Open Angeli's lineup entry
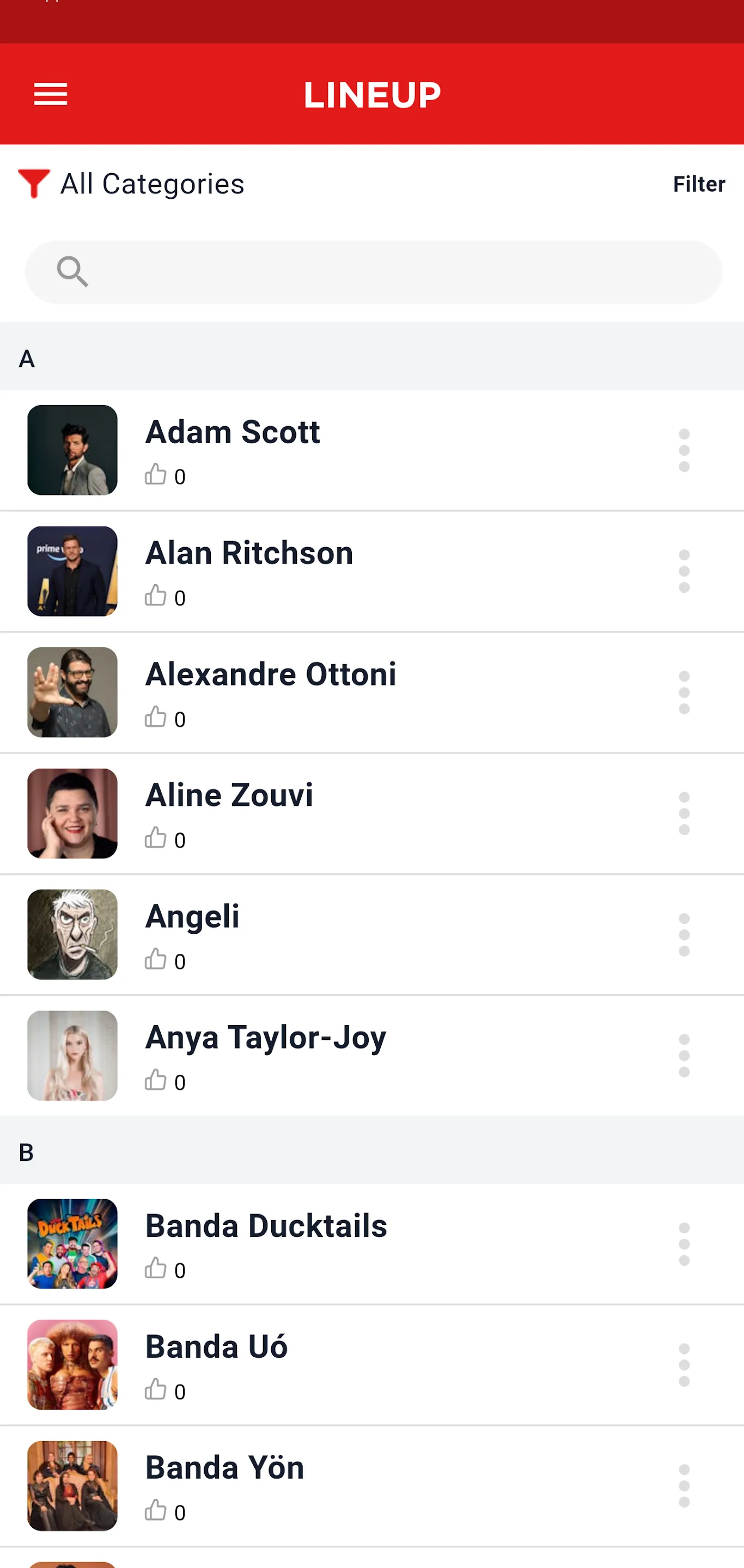The image size is (744, 1568). (x=192, y=917)
